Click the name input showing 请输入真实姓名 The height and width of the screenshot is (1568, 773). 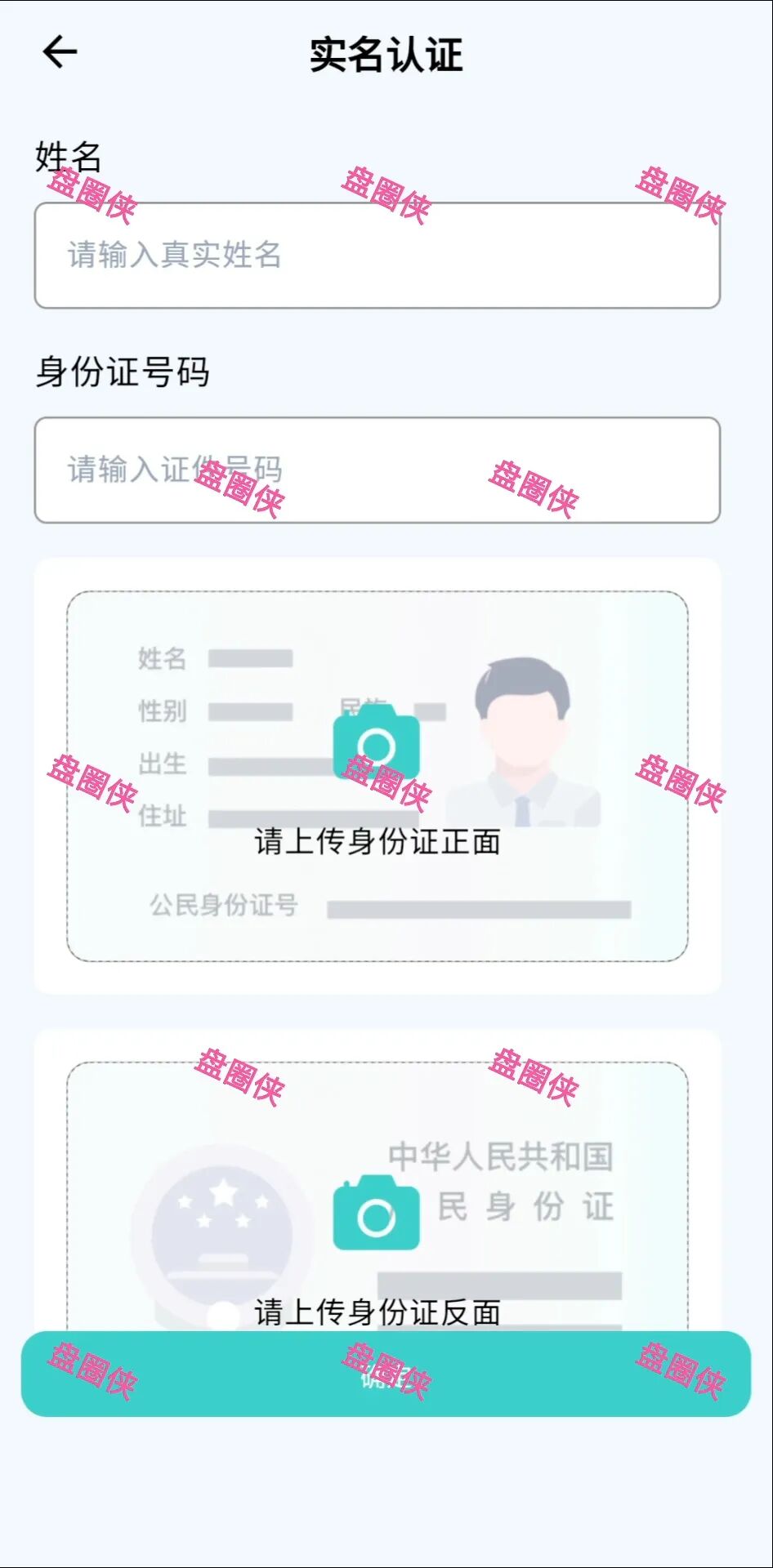click(x=376, y=255)
